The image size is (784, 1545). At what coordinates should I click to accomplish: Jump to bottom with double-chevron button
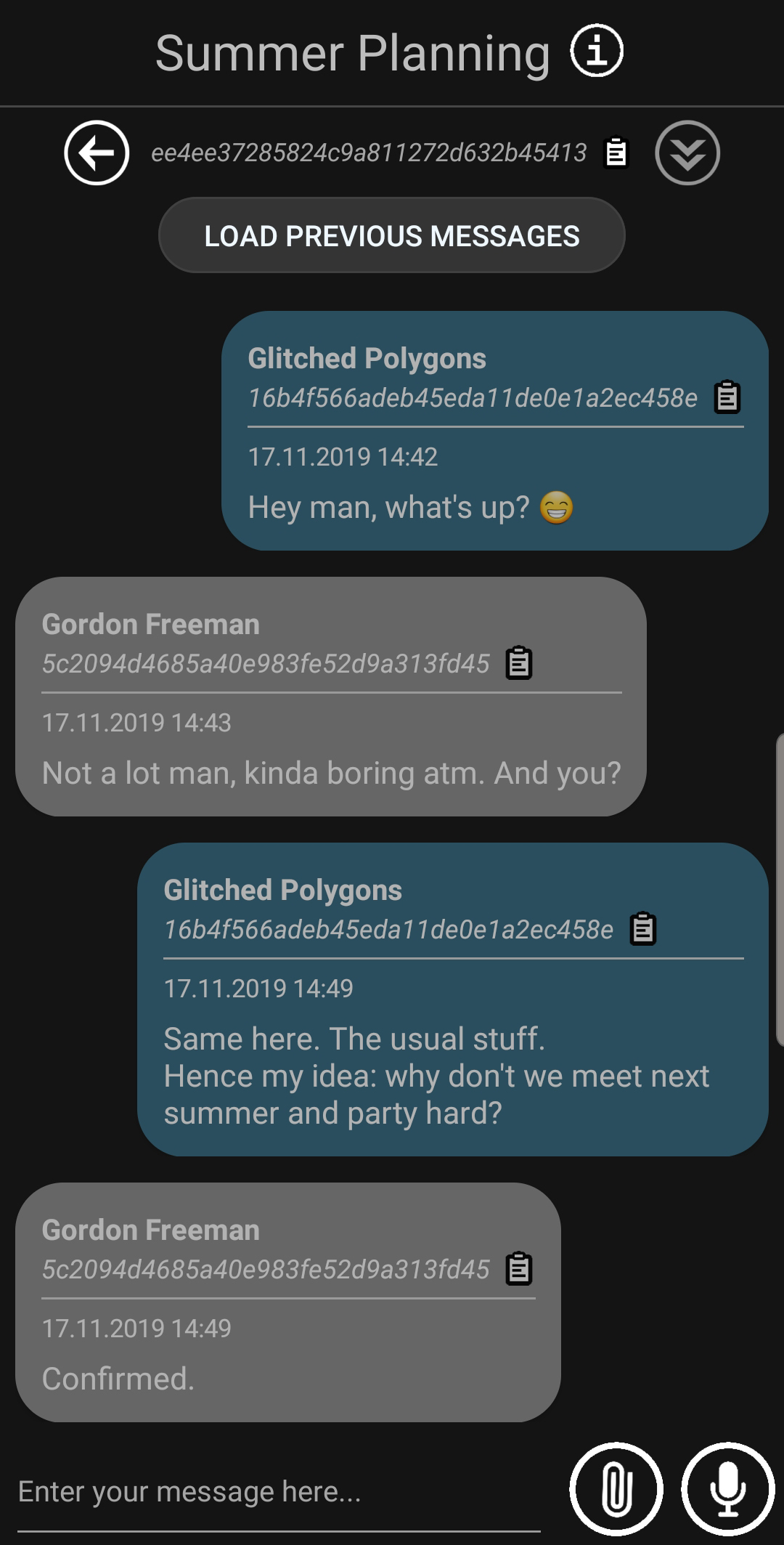pyautogui.click(x=687, y=153)
